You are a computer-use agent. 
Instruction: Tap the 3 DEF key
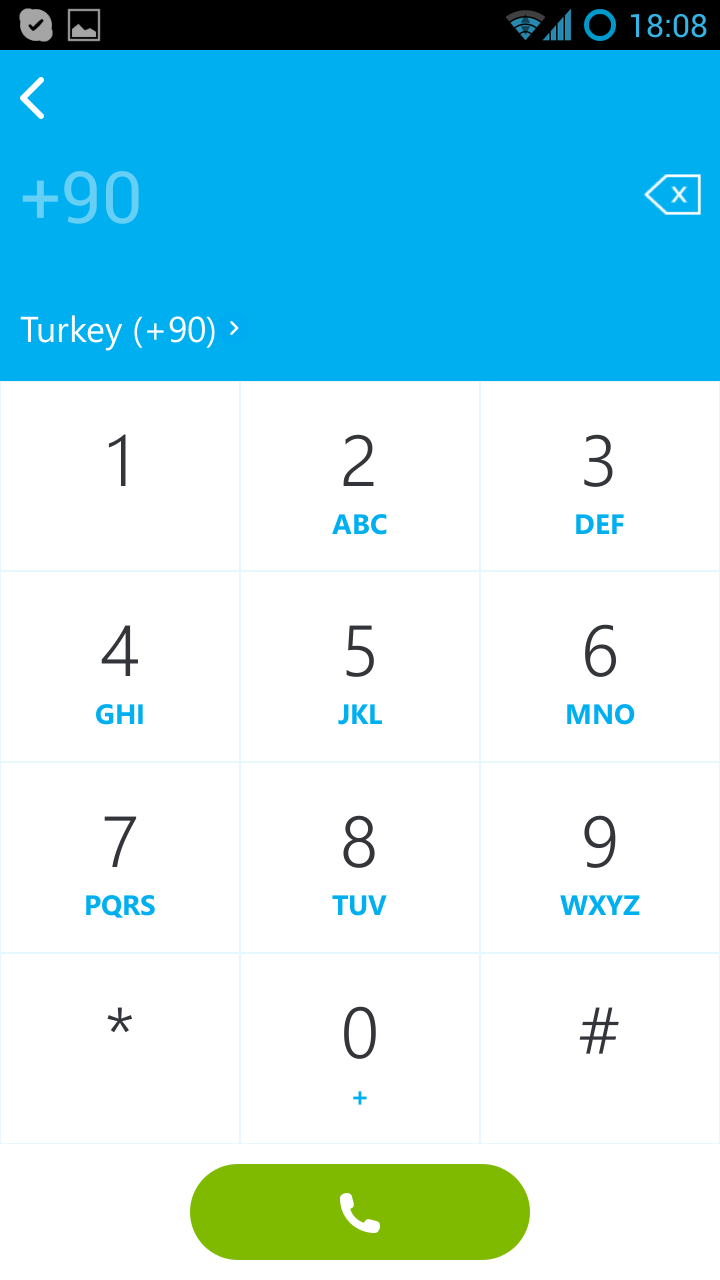(600, 477)
